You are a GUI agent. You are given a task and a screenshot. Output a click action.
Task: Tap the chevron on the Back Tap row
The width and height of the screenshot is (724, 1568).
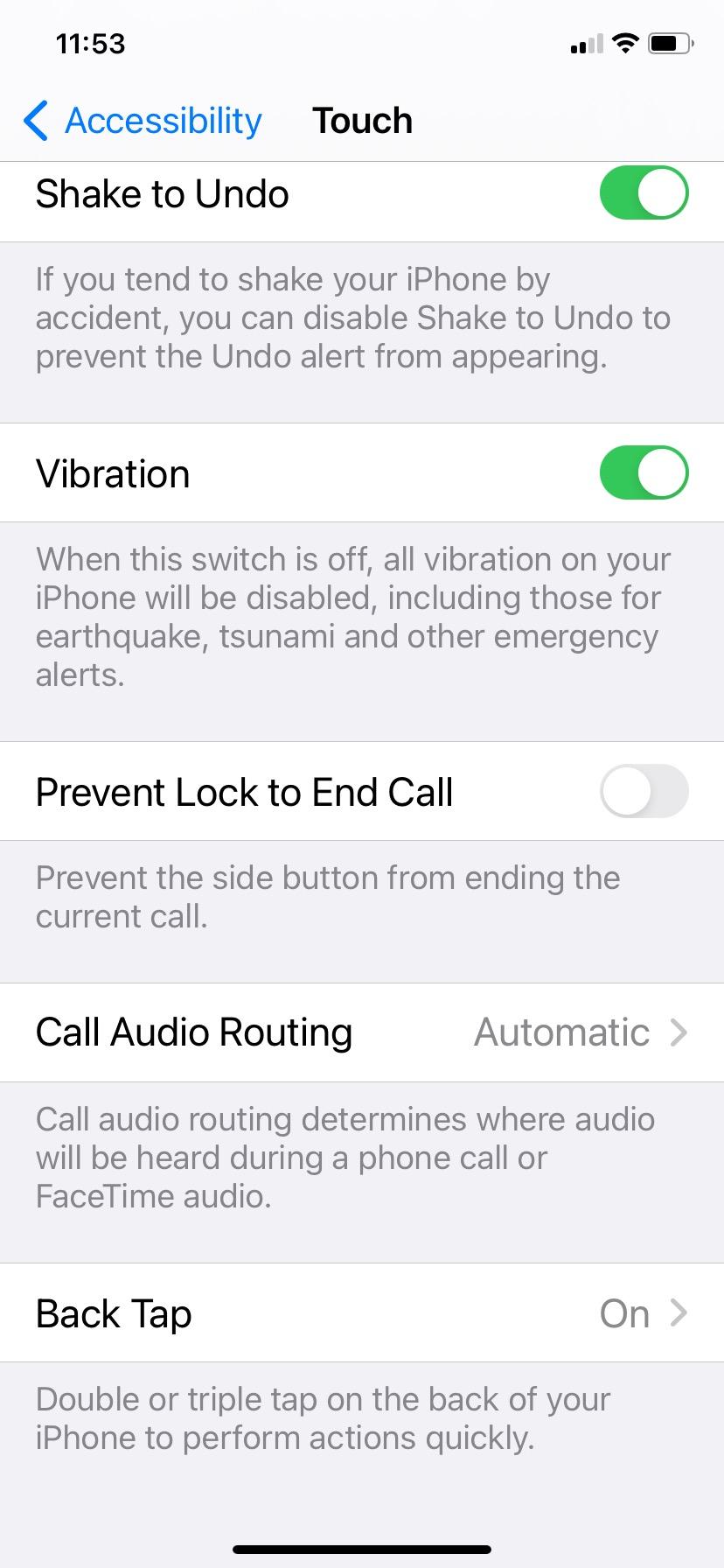point(679,1312)
